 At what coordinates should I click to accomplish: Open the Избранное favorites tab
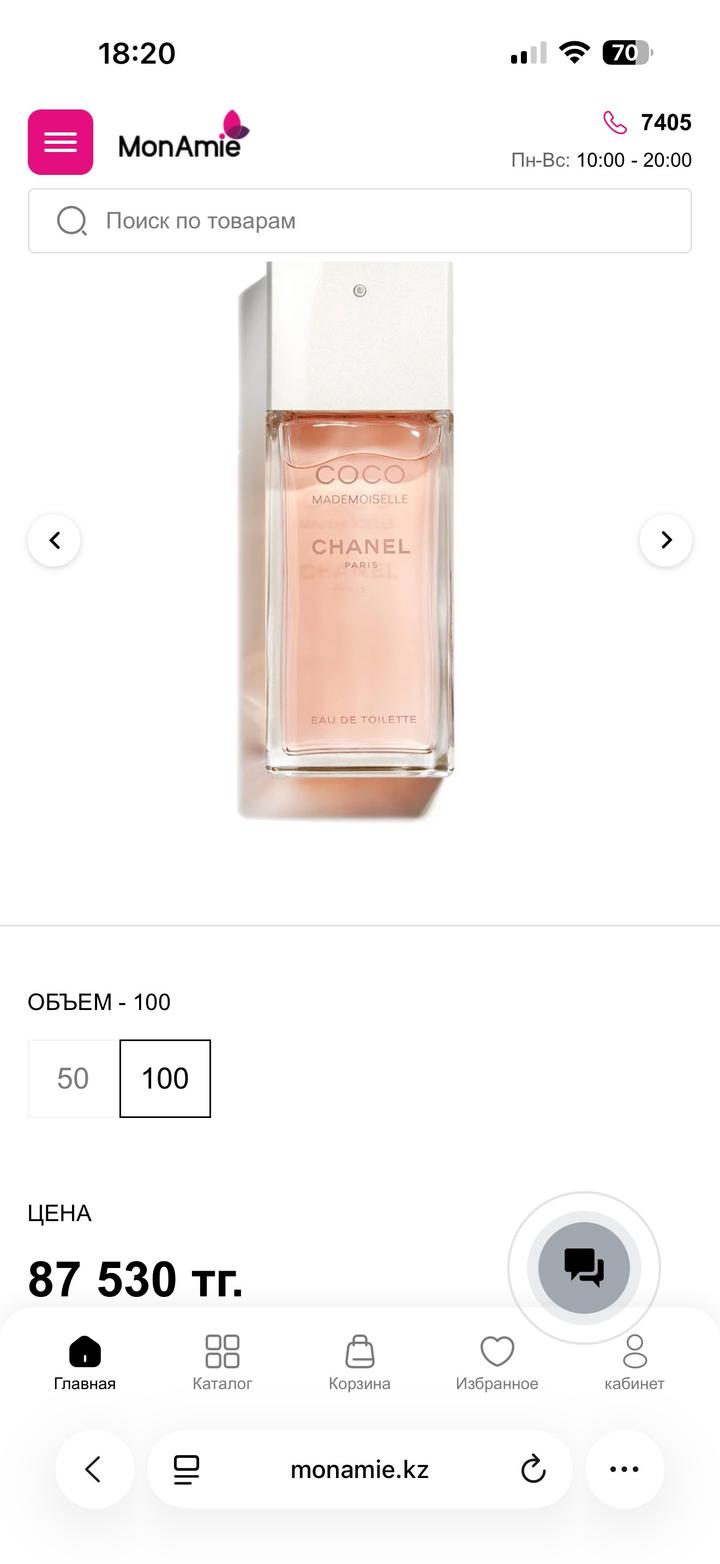tap(497, 1362)
